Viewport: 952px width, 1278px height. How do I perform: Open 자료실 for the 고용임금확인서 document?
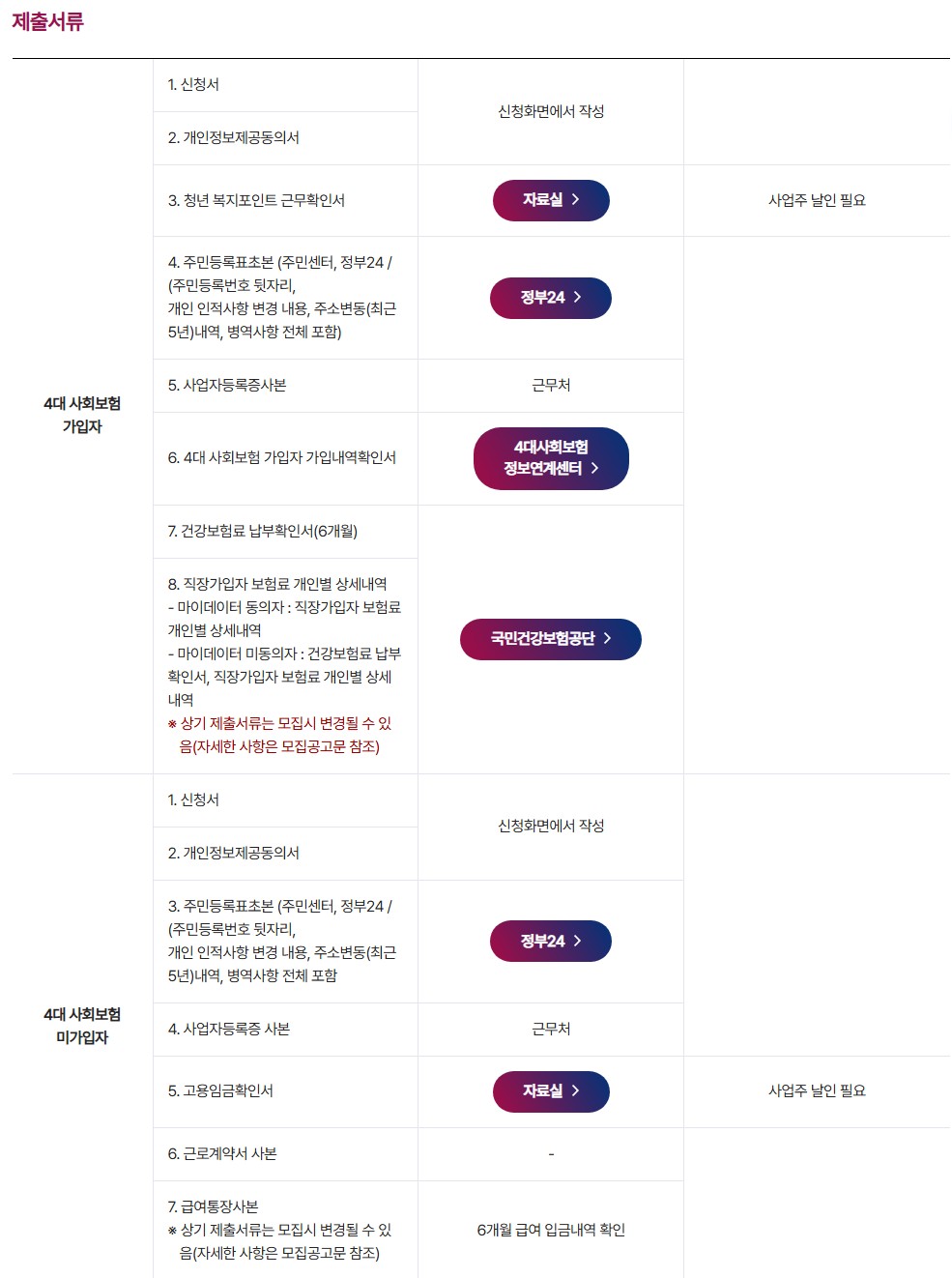(551, 1091)
